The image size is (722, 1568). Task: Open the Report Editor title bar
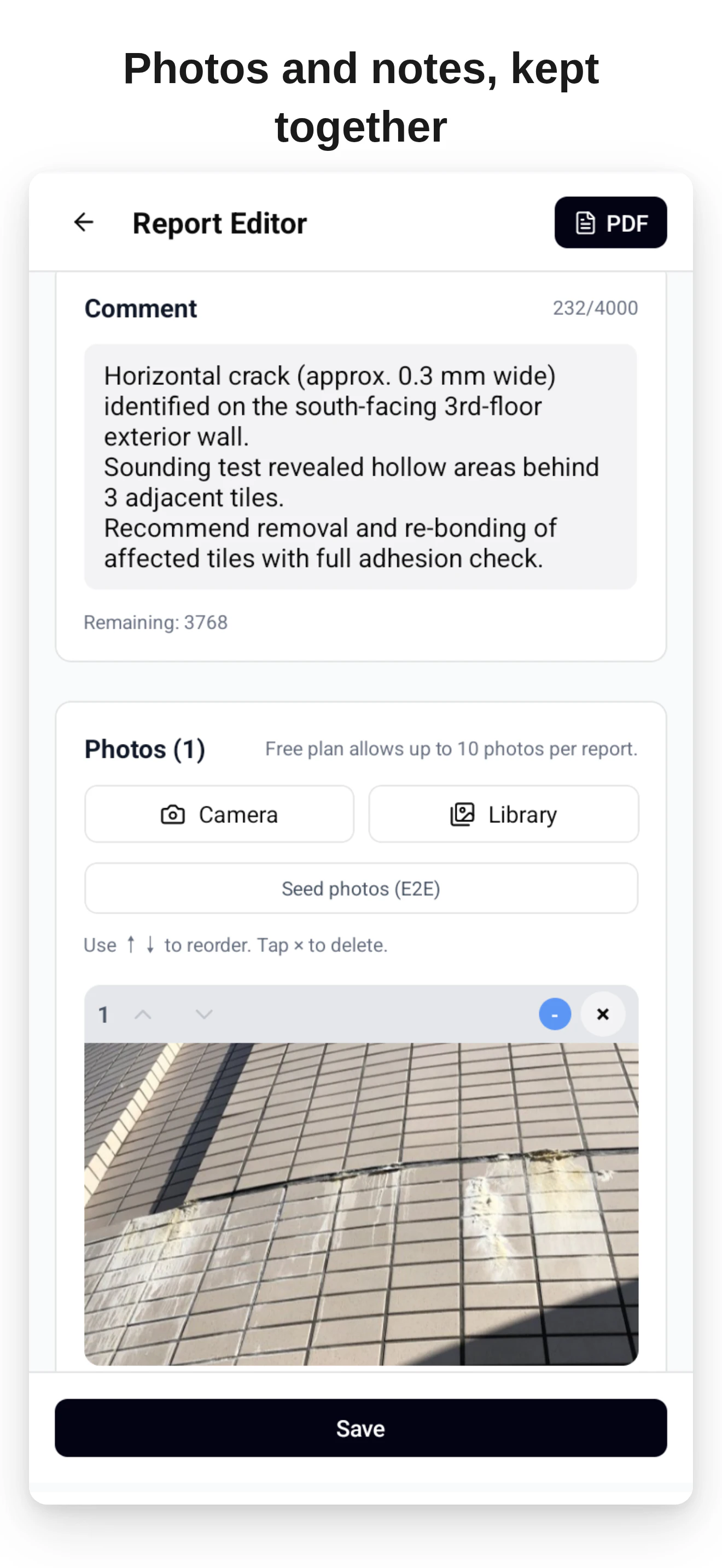coord(220,223)
